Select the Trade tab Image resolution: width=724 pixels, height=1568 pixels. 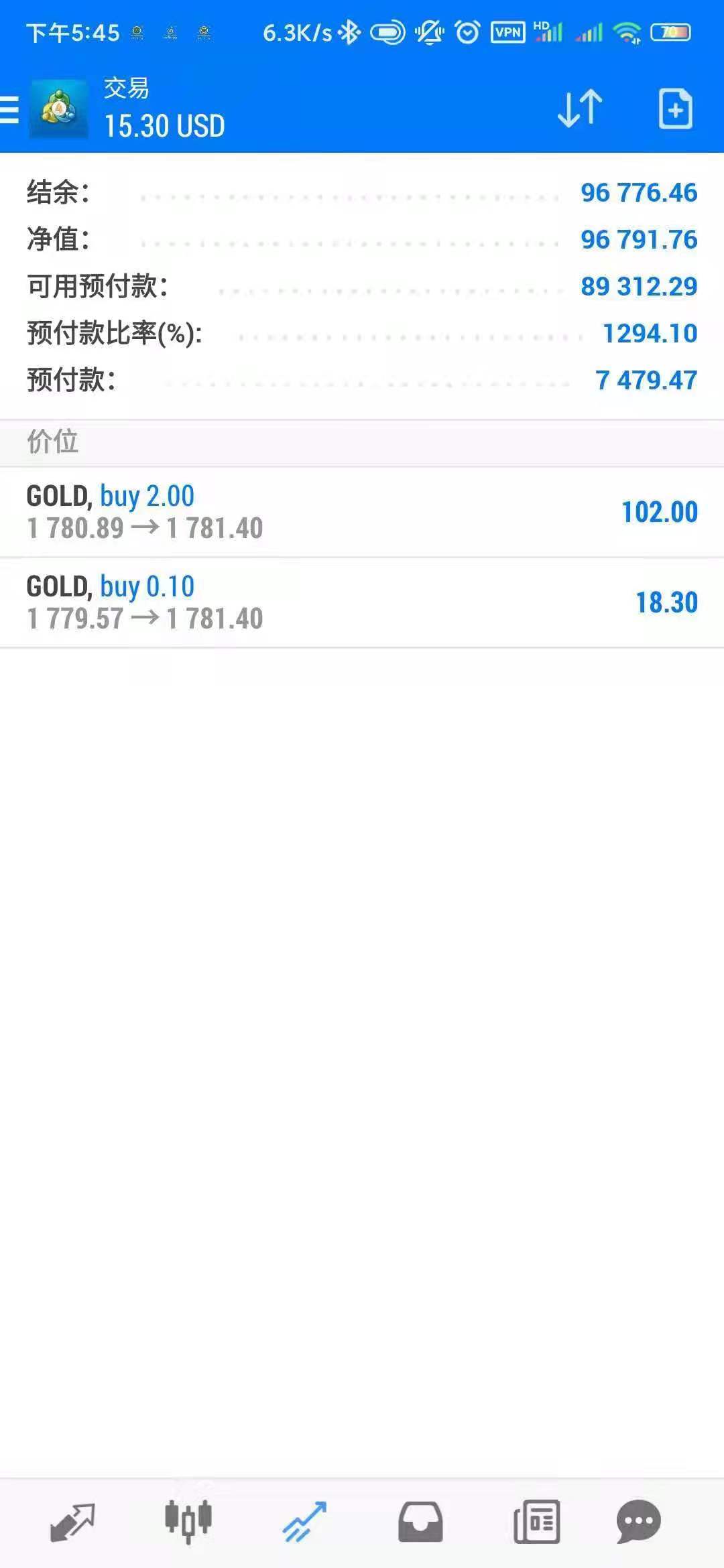pos(304,1522)
